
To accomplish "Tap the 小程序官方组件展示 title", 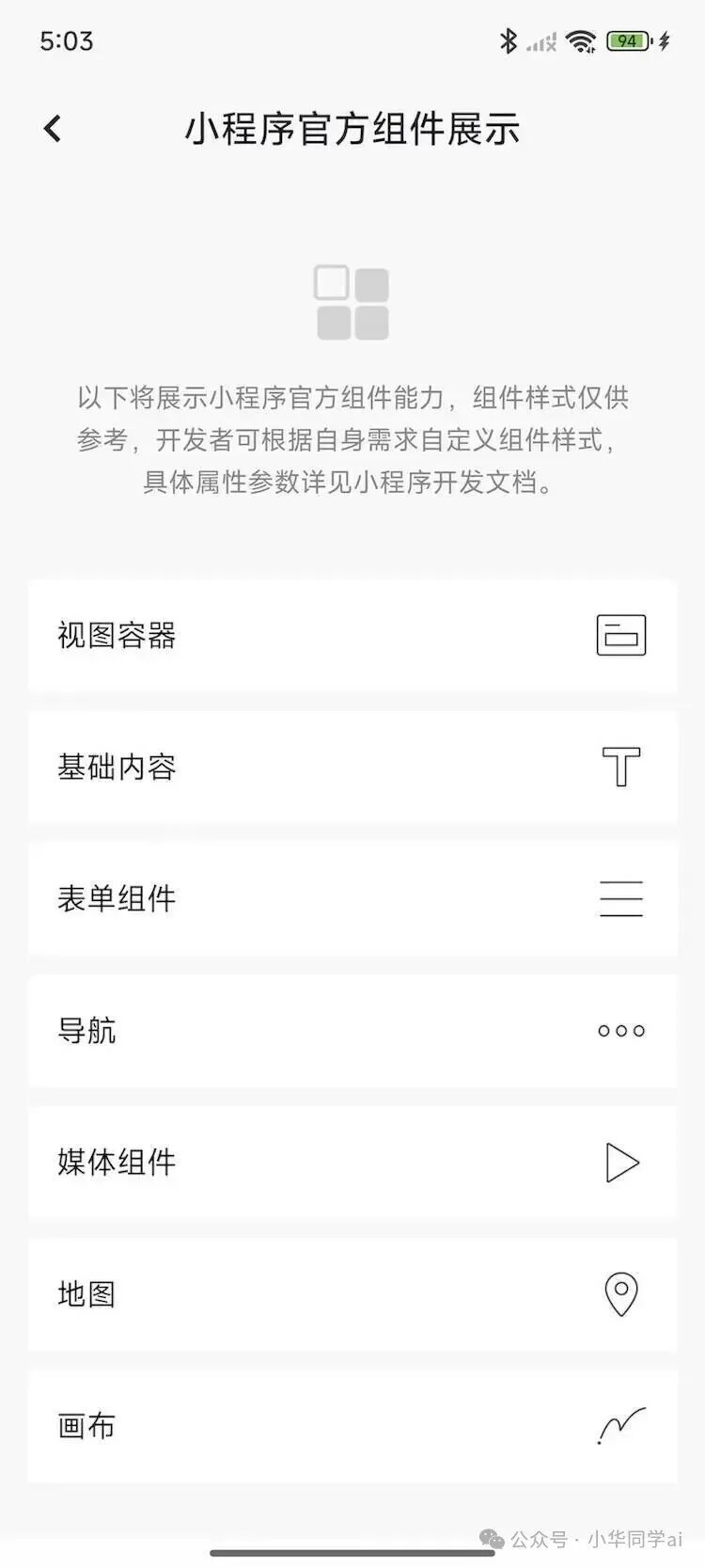I will (x=352, y=128).
